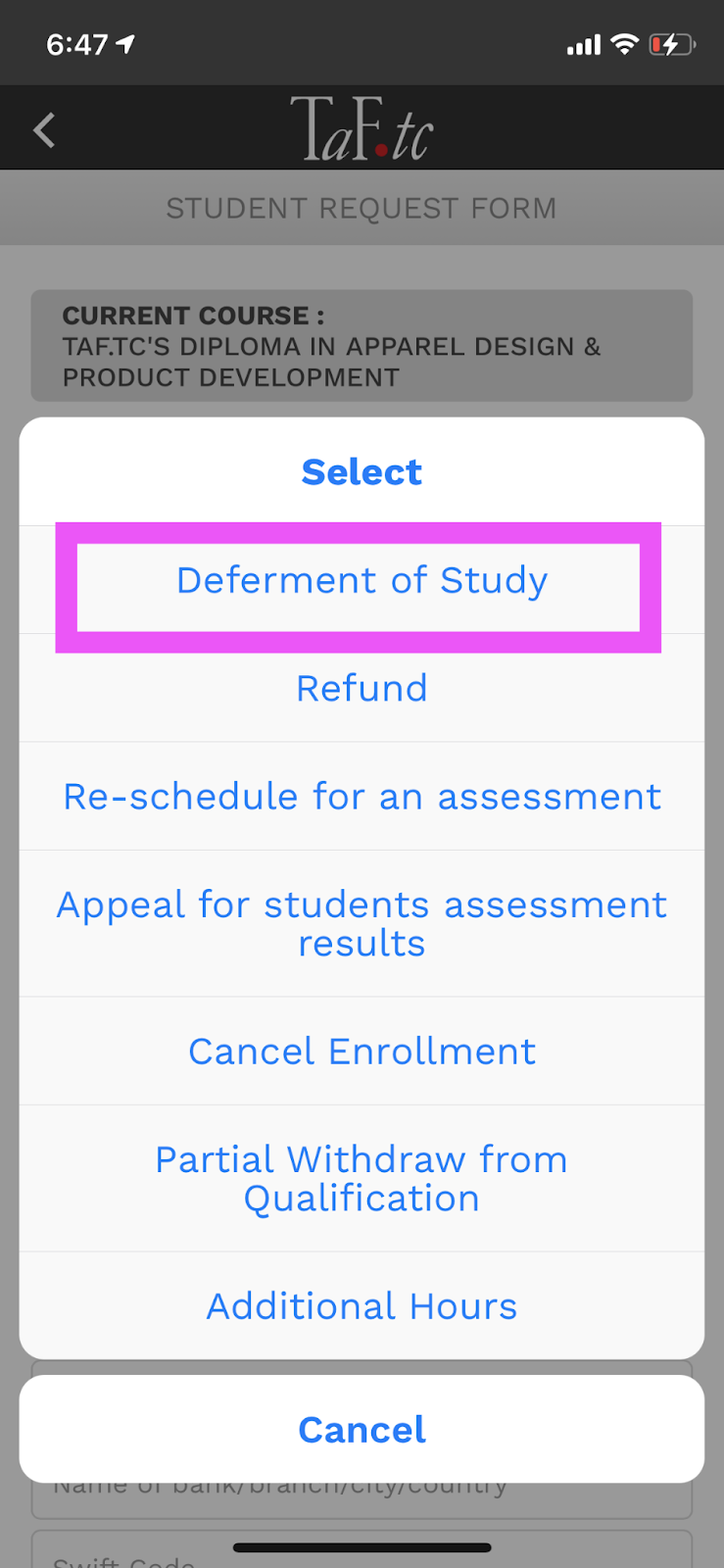
Task: Choose Cancel Enrollment option
Action: [362, 1051]
